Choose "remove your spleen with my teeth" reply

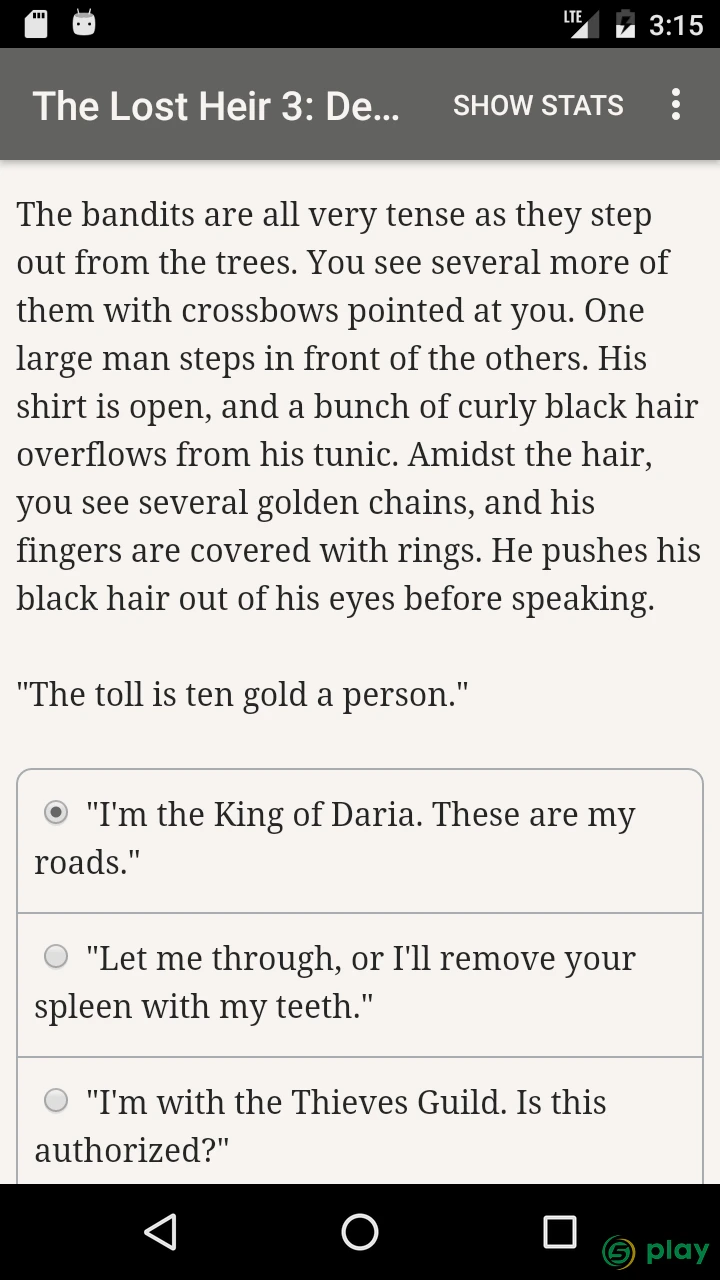[x=360, y=985]
